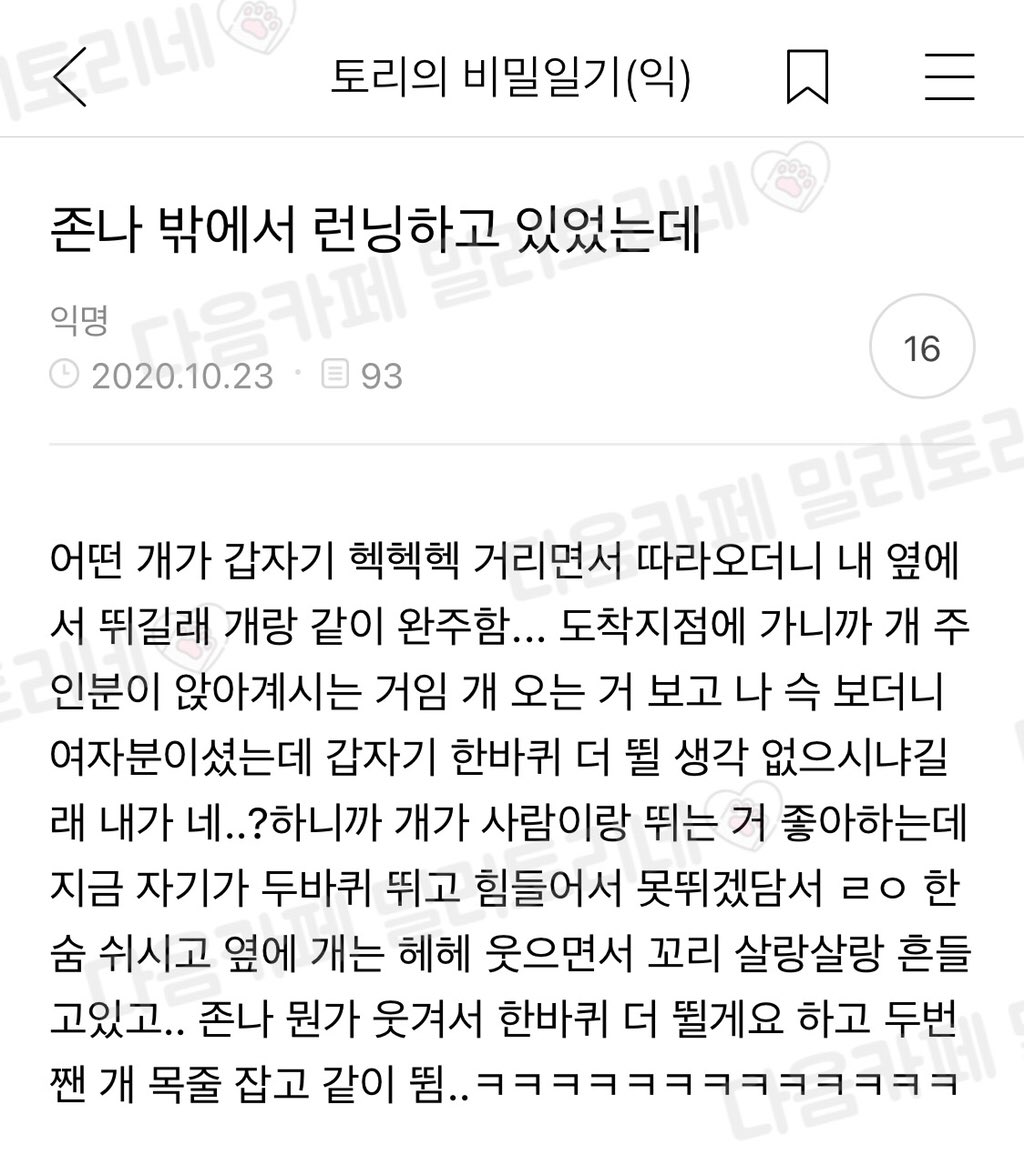The width and height of the screenshot is (1024, 1164).
Task: Bookmark this post
Action: [x=807, y=78]
